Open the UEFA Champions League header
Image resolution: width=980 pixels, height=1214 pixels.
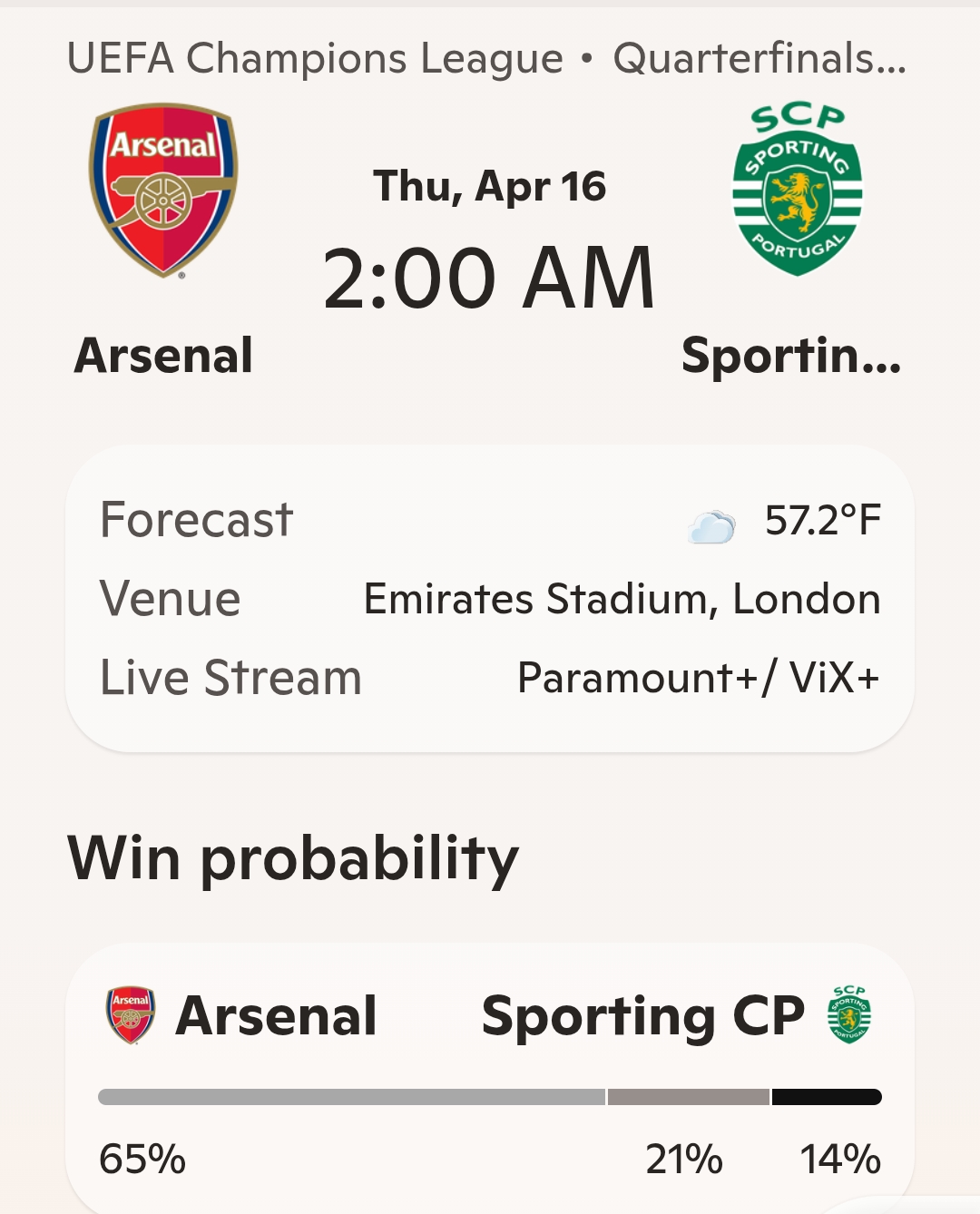coord(486,59)
